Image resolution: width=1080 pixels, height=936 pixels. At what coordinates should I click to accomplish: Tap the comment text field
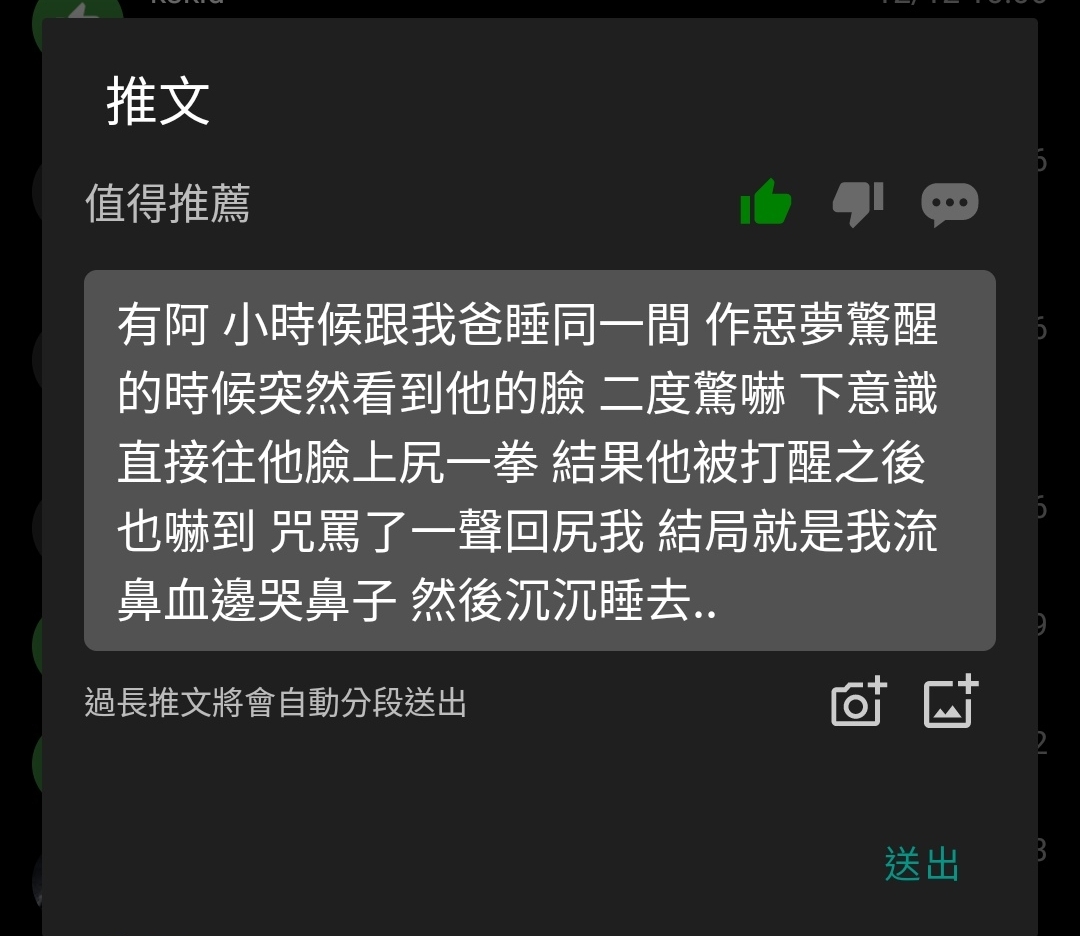pos(540,460)
